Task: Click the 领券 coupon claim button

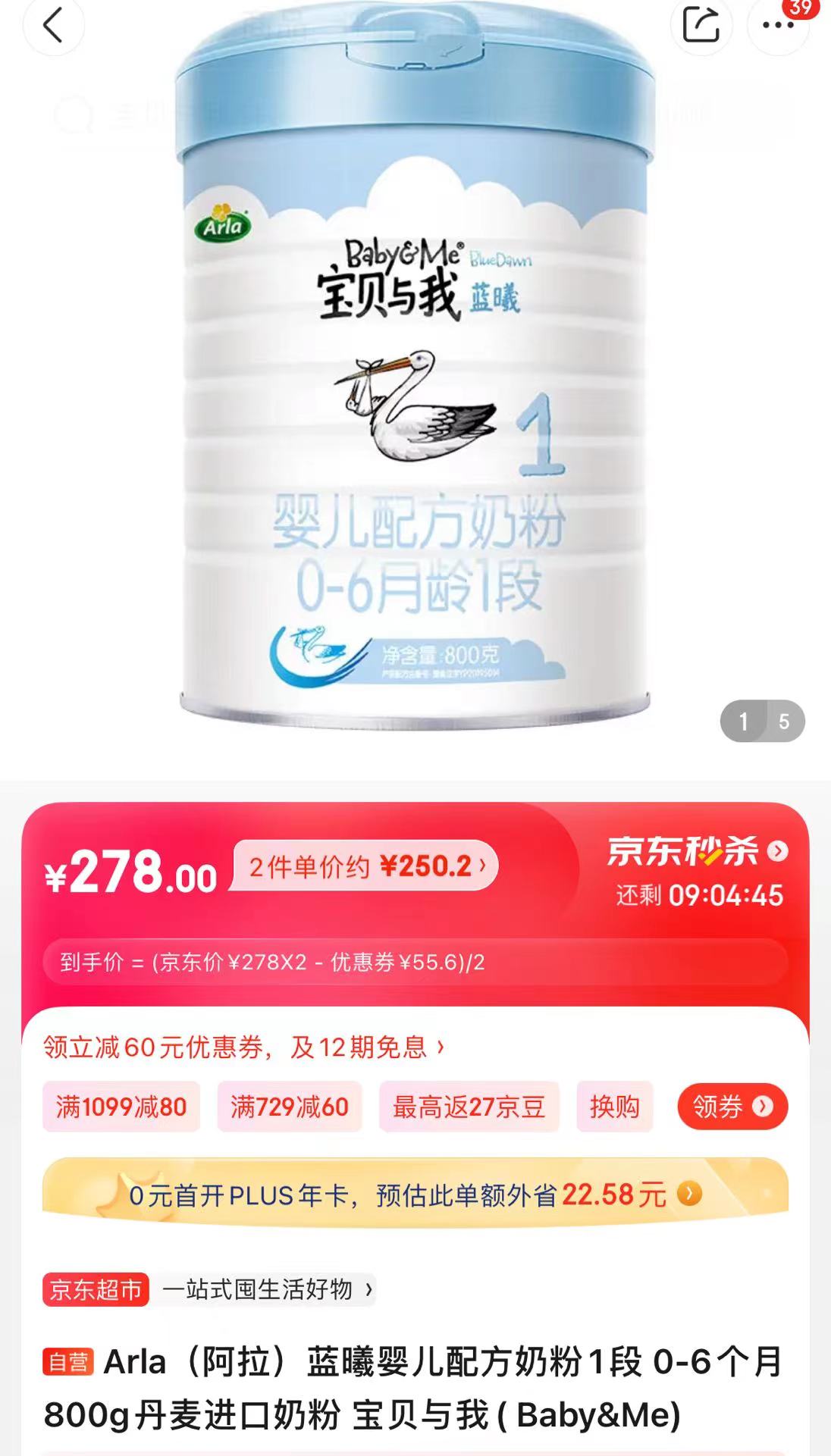Action: (732, 1107)
